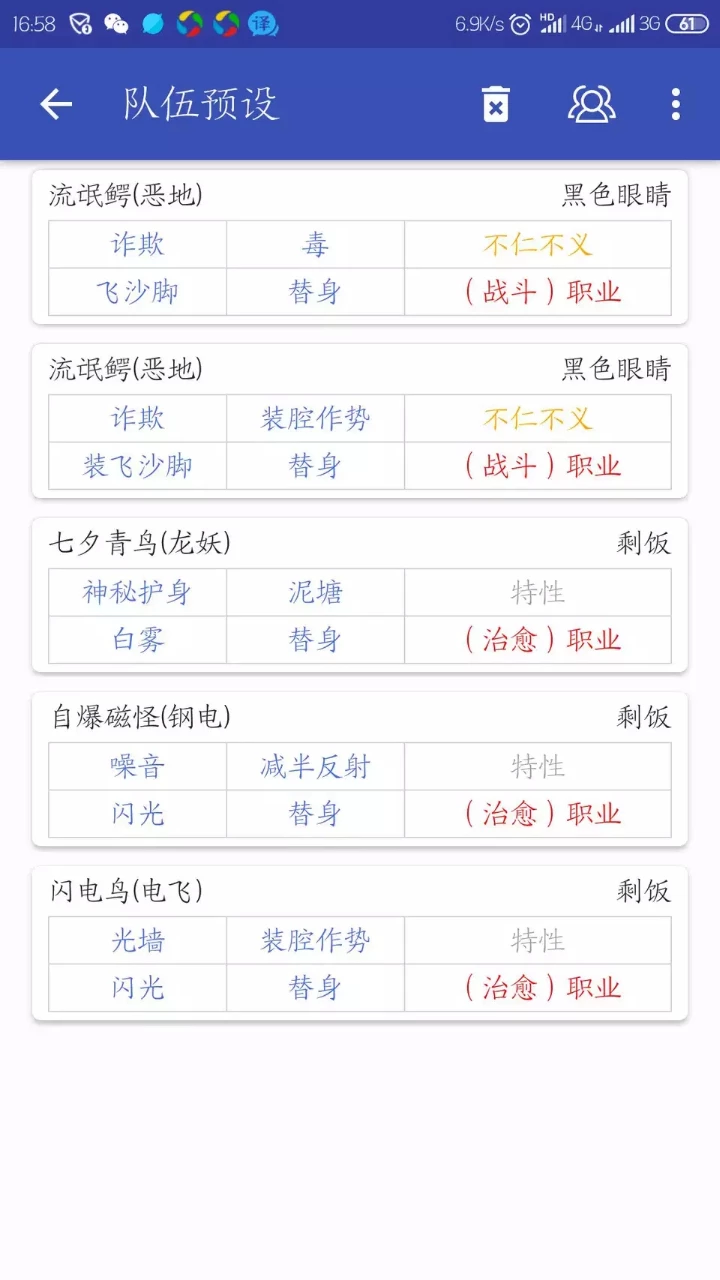Select the 噪音 move slot
Image resolution: width=720 pixels, height=1280 pixels.
coord(137,767)
